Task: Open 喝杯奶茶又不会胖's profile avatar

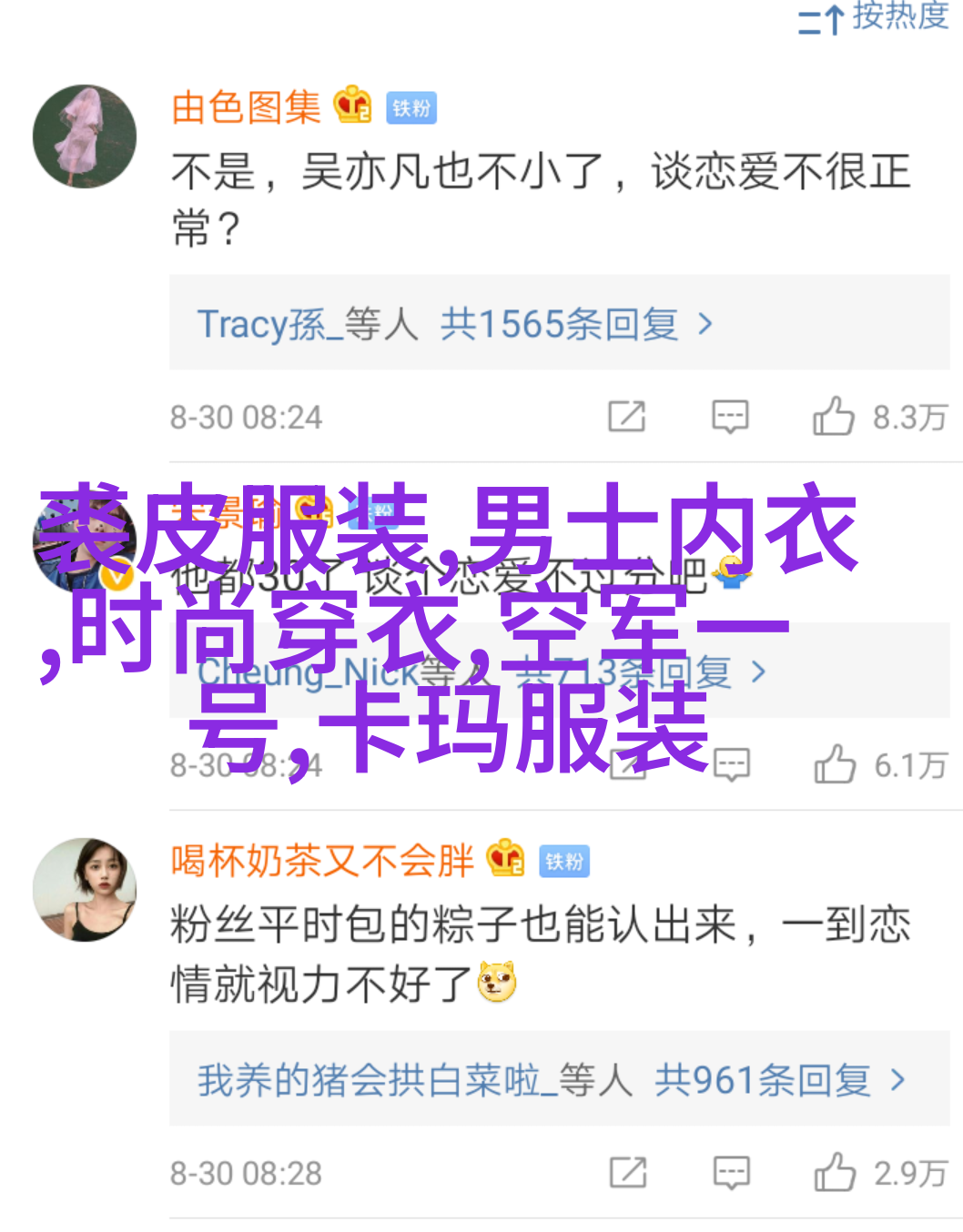Action: pos(85,889)
